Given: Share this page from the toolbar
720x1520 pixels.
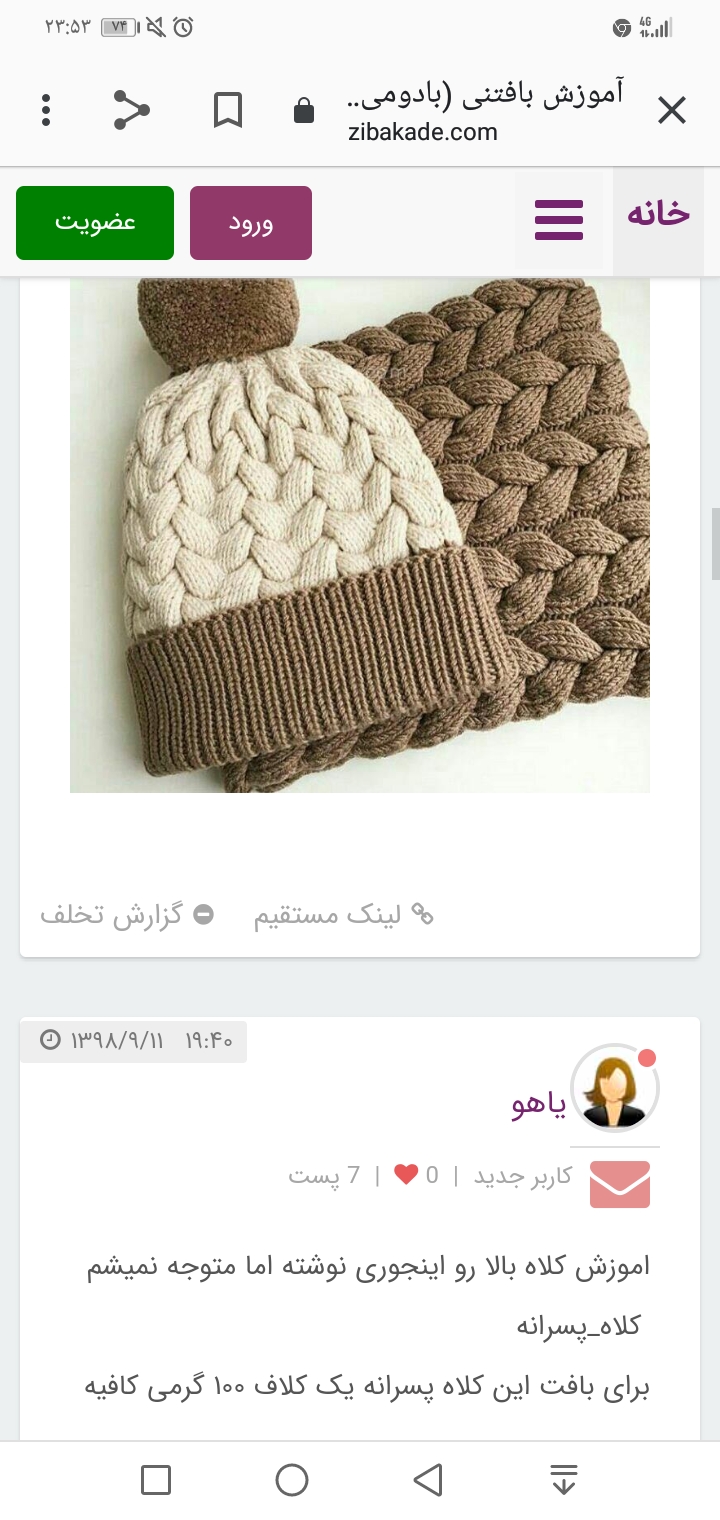Looking at the screenshot, I should click(131, 110).
